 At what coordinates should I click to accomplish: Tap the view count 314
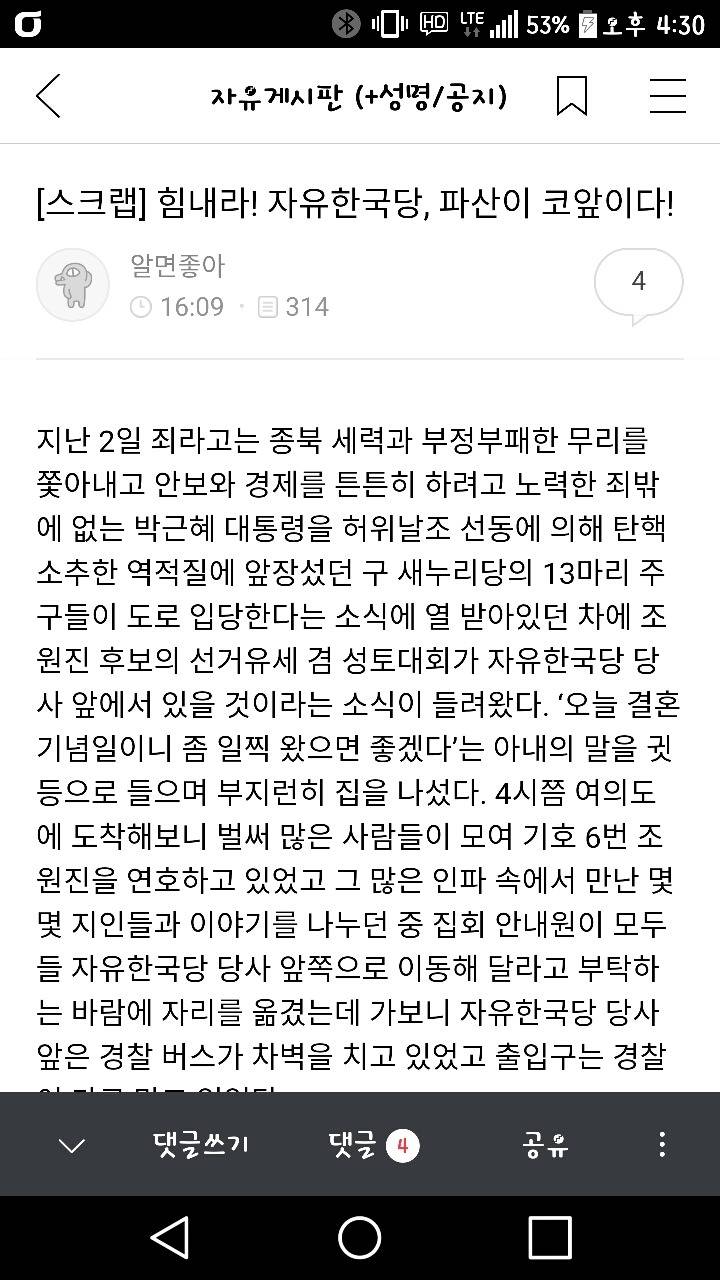306,307
